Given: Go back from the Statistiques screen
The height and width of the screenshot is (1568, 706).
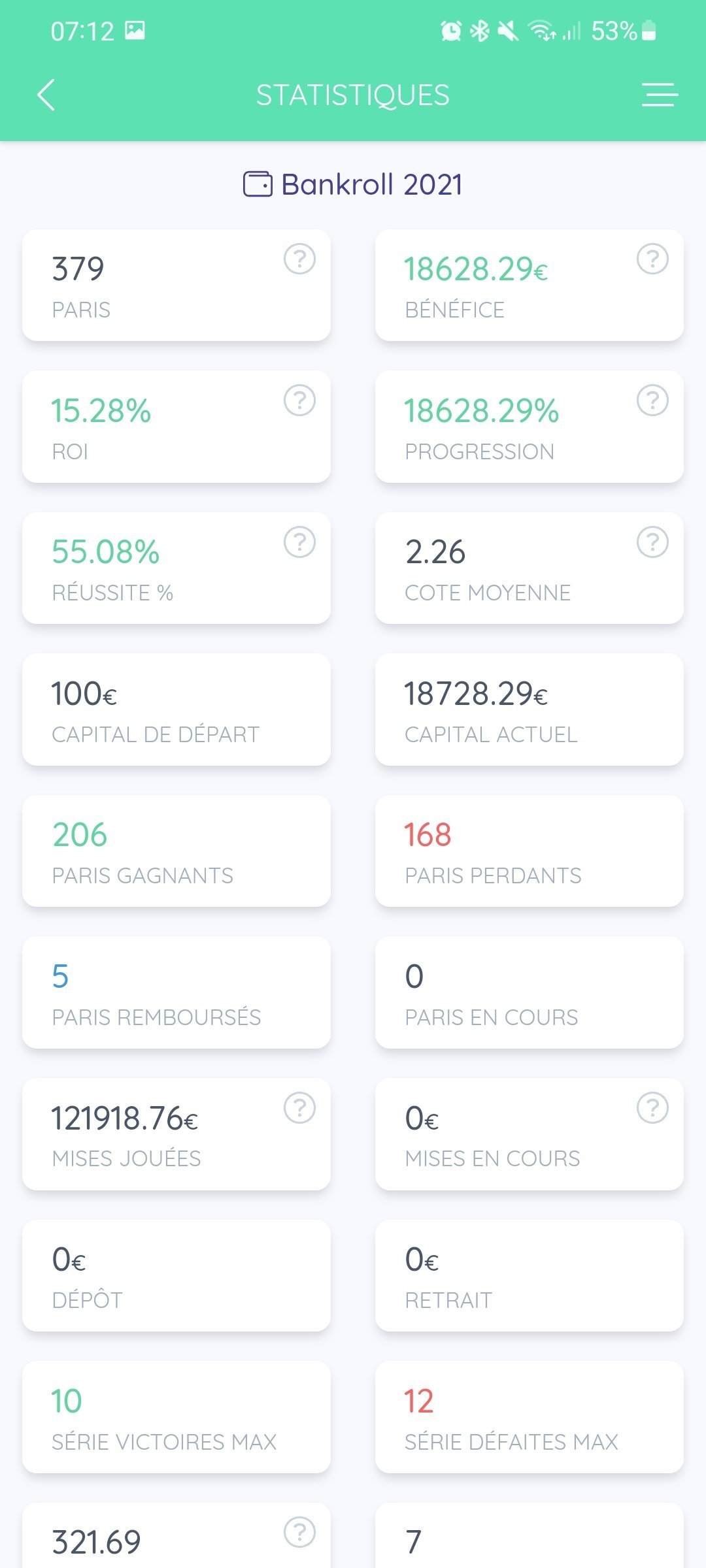Looking at the screenshot, I should pos(46,95).
